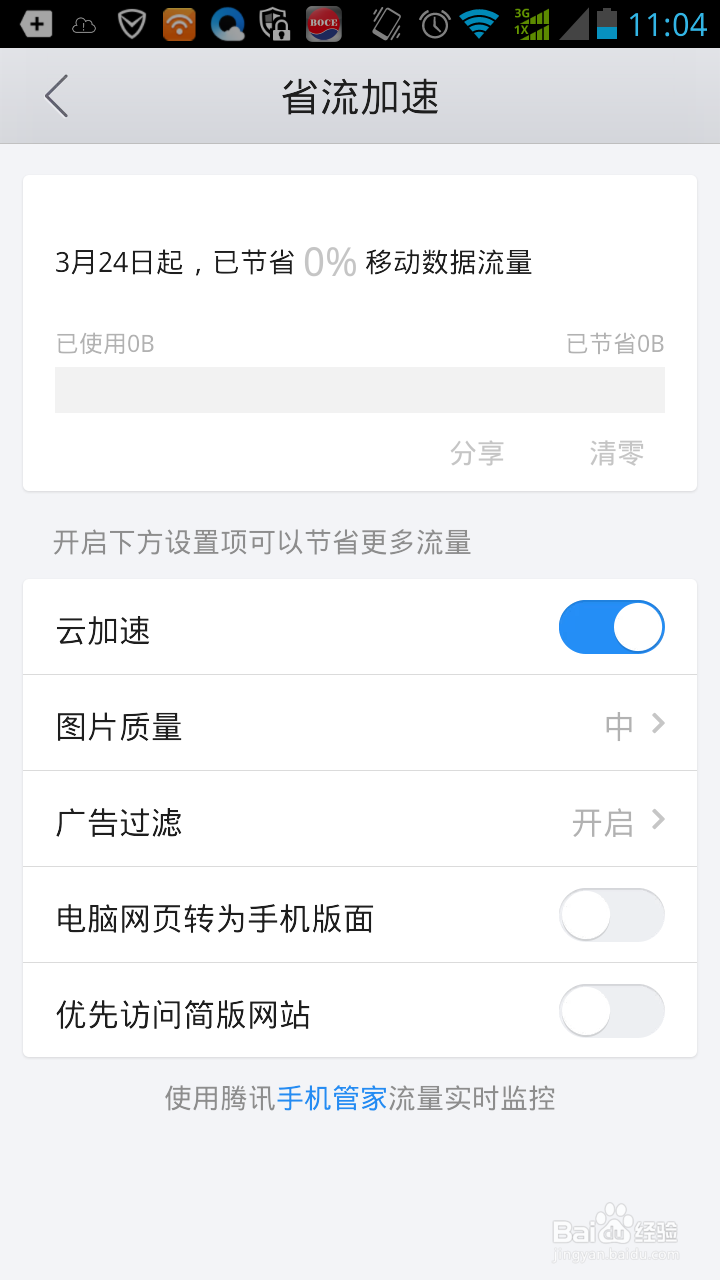
Task: Enable 电脑网页转为手机版面 switch
Action: 611,915
